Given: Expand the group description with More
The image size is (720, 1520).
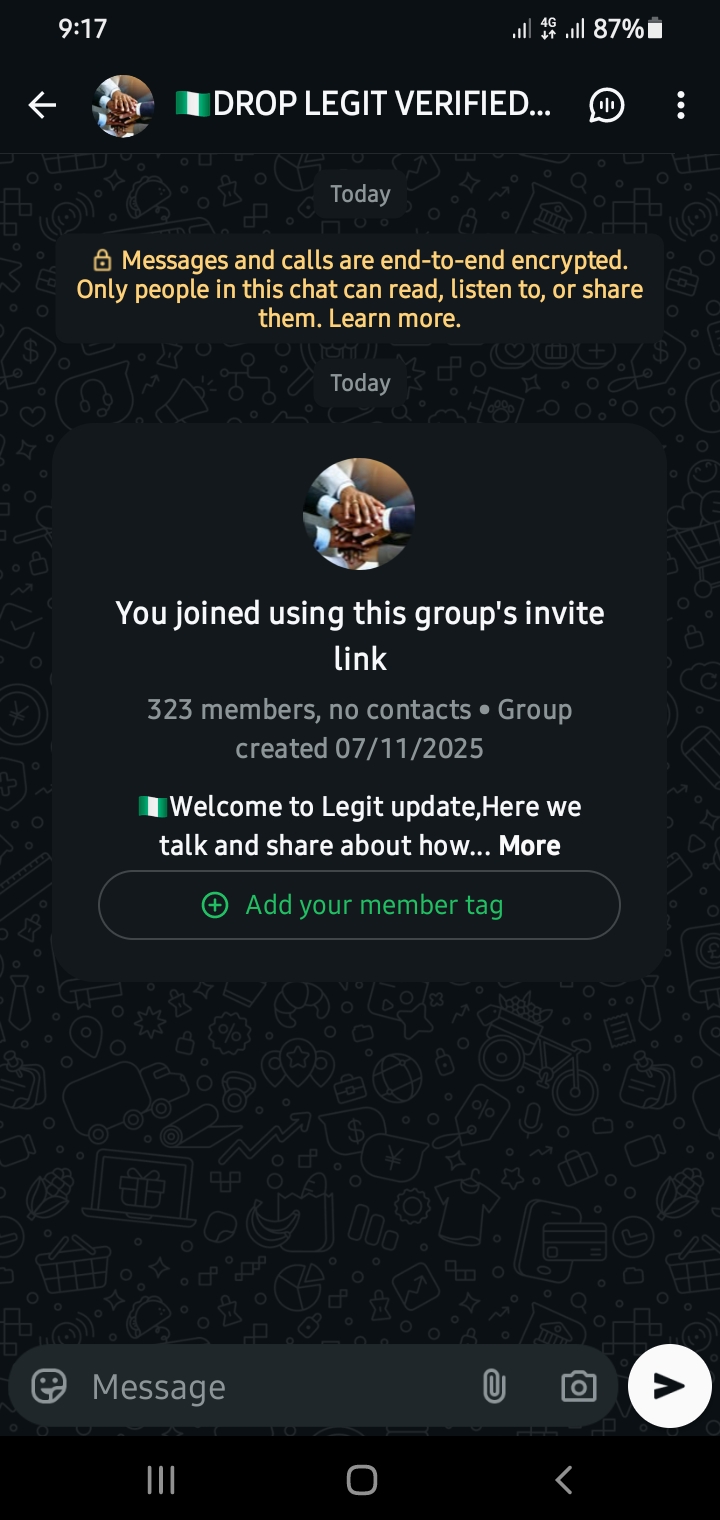Looking at the screenshot, I should click(529, 845).
